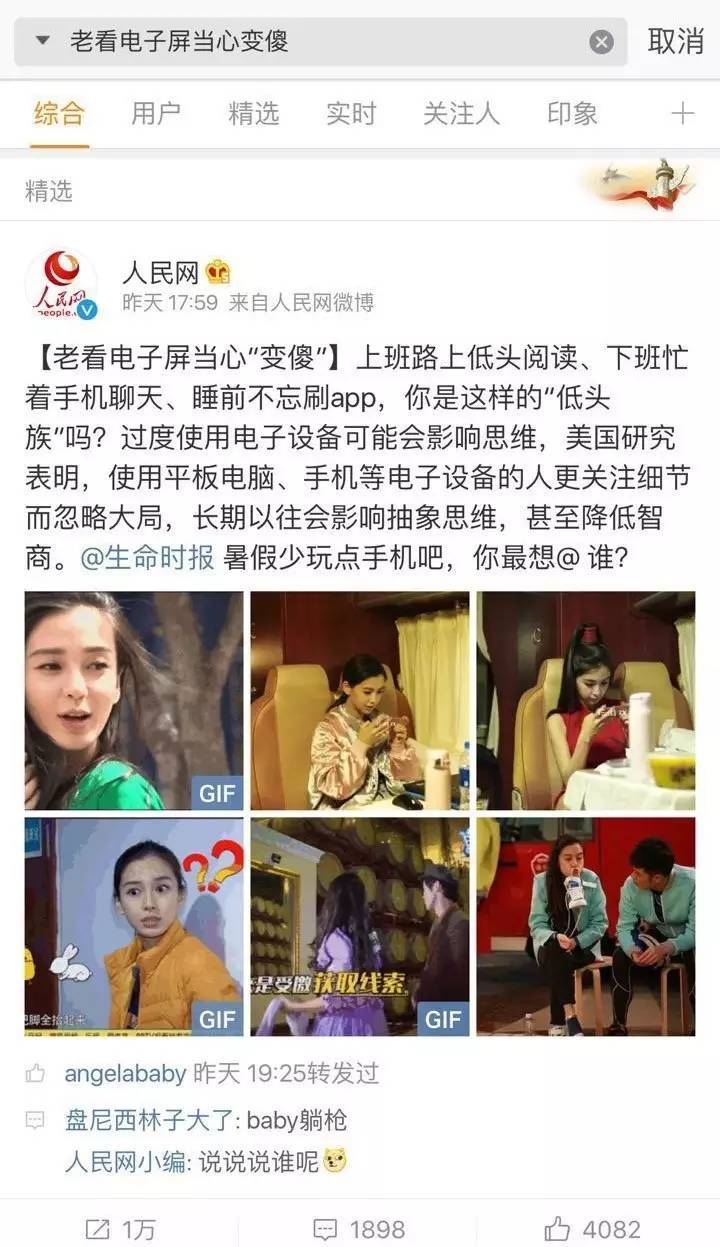Open the 1898 comments
720x1247 pixels.
359,1229
